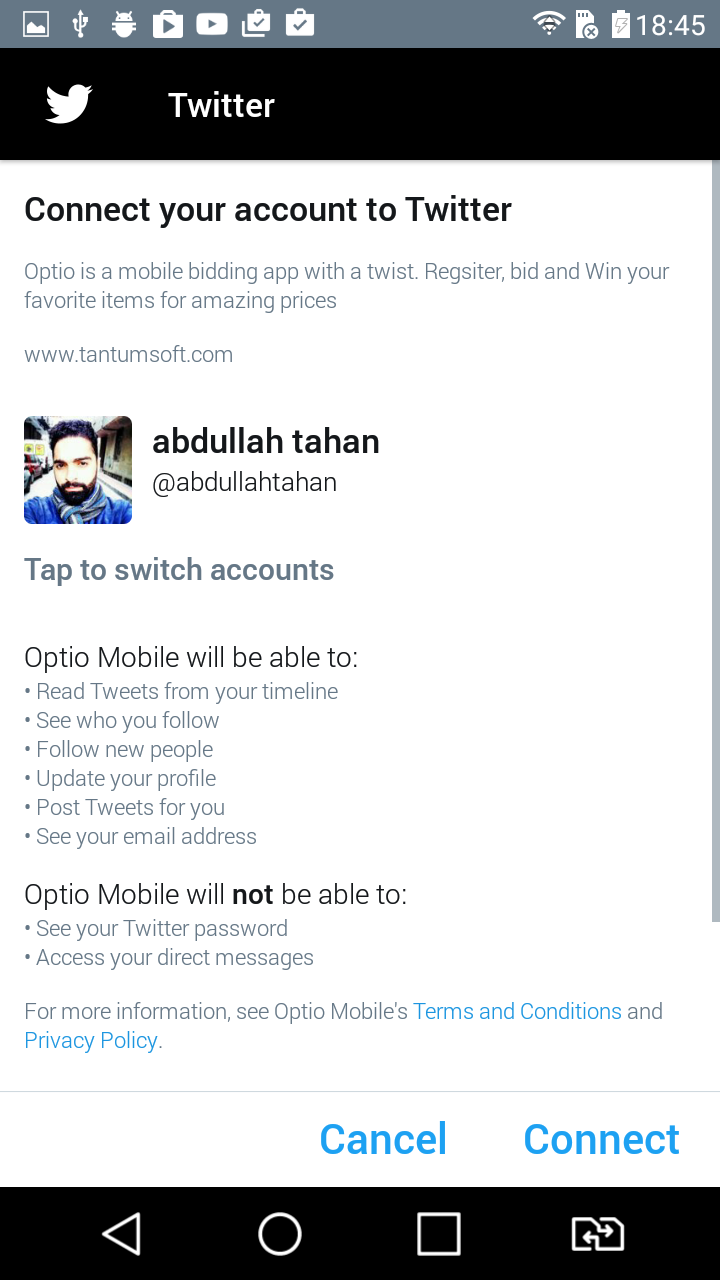Go to the home screen
The image size is (720, 1280).
(280, 1234)
